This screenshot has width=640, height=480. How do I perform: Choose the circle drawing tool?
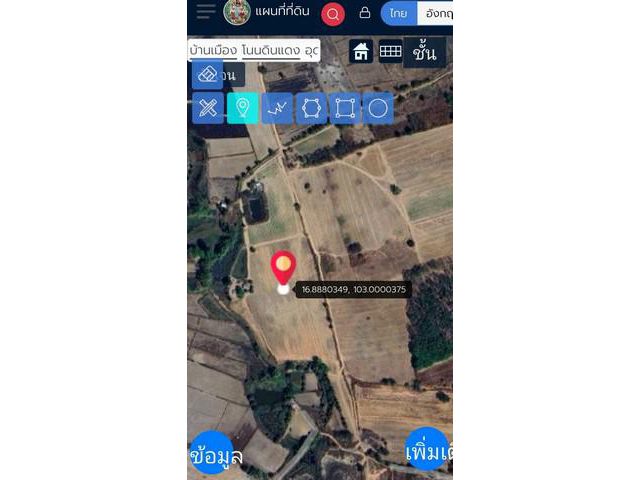tap(378, 108)
